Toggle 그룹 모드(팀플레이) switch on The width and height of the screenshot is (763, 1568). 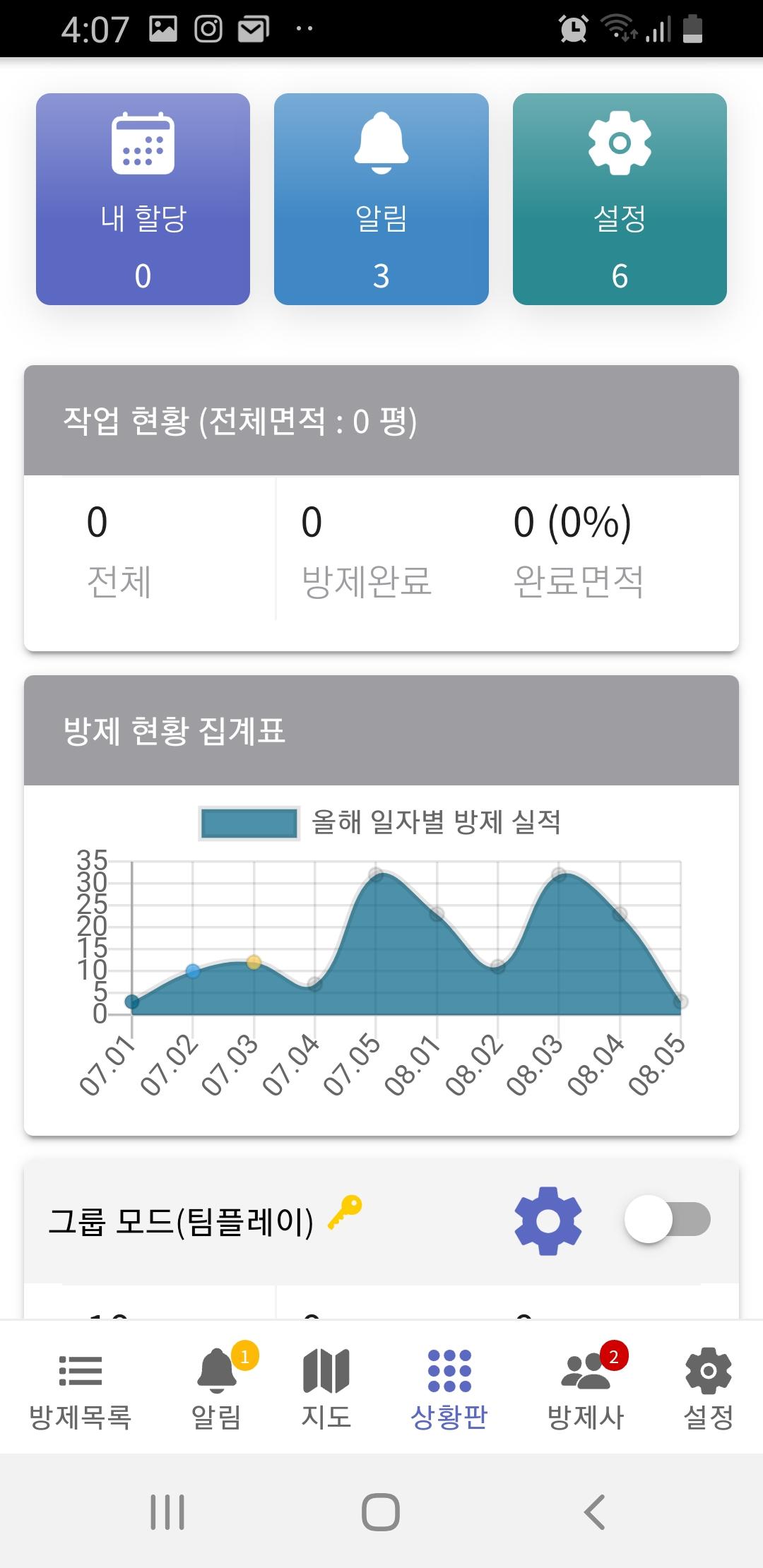pyautogui.click(x=668, y=1219)
